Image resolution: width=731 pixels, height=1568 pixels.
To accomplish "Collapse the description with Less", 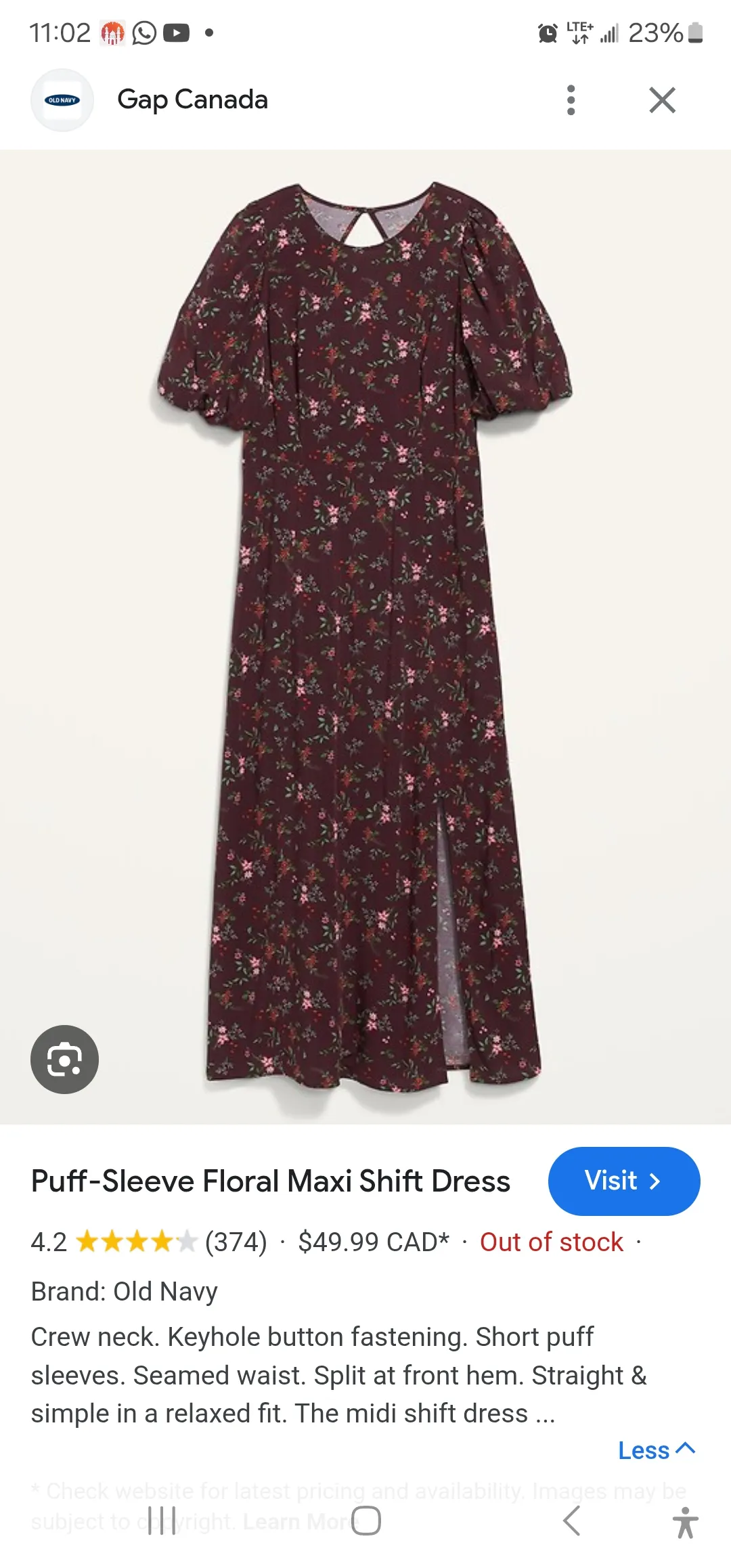I will click(656, 1450).
